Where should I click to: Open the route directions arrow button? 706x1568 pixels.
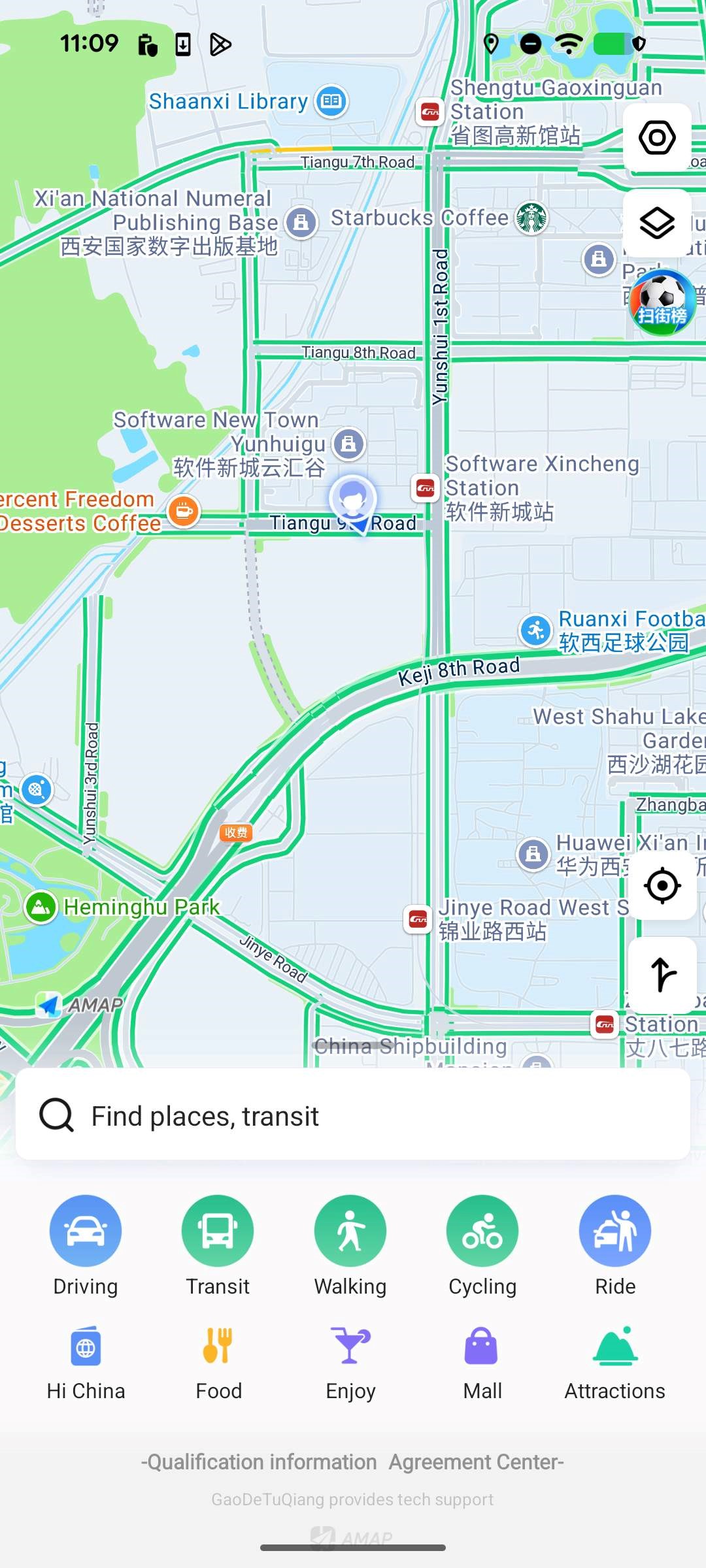662,975
